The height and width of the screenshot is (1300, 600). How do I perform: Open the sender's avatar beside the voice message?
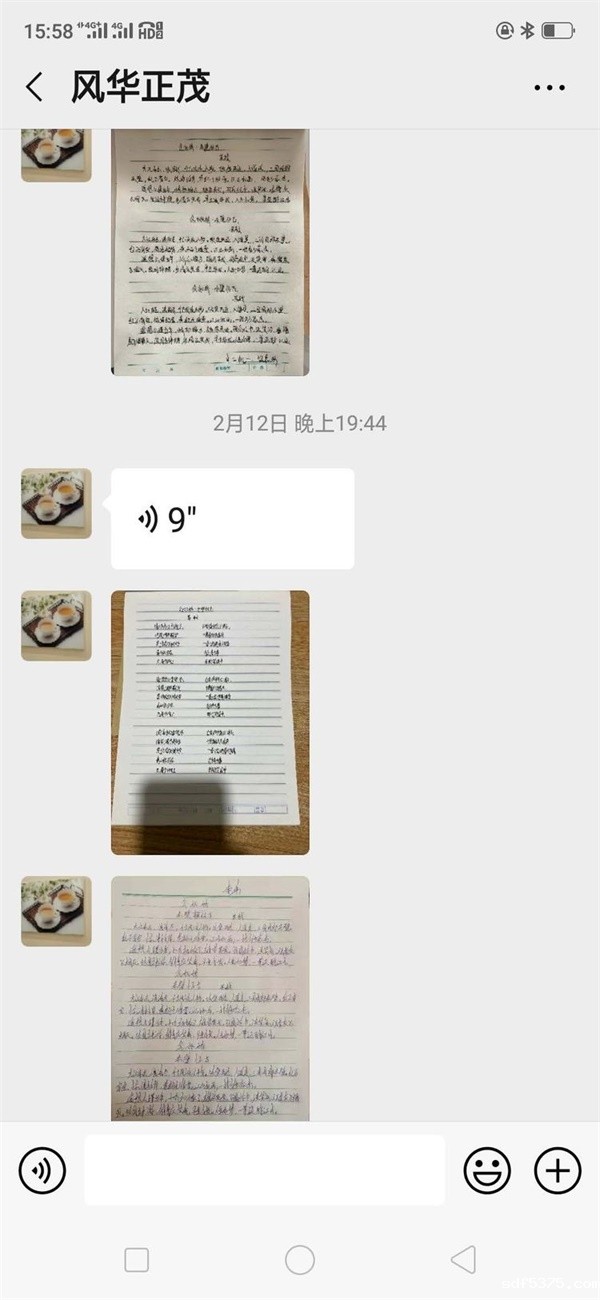(x=56, y=504)
